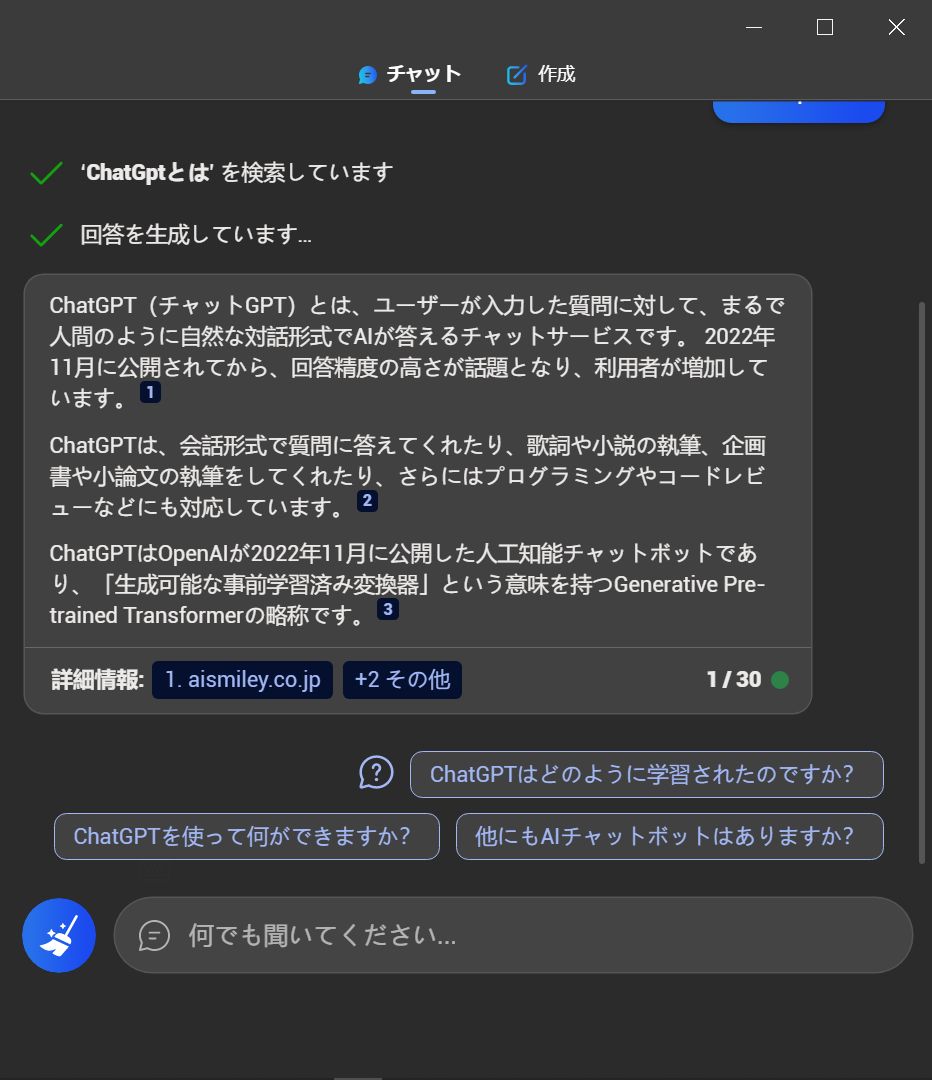This screenshot has height=1080, width=932.
Task: Minimize the window
Action: [x=754, y=28]
